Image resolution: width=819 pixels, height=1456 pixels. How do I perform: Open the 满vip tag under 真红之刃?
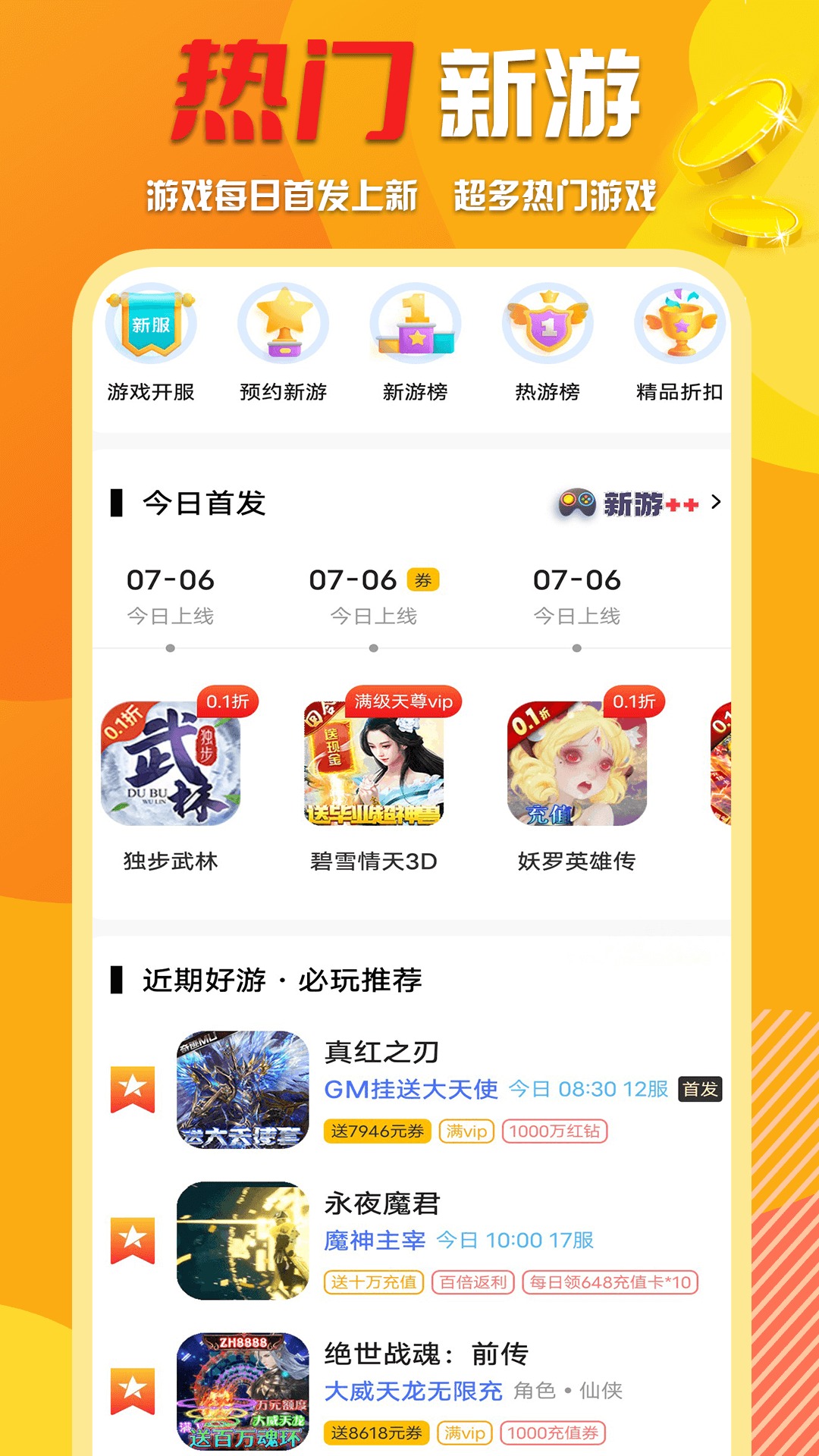[465, 1131]
